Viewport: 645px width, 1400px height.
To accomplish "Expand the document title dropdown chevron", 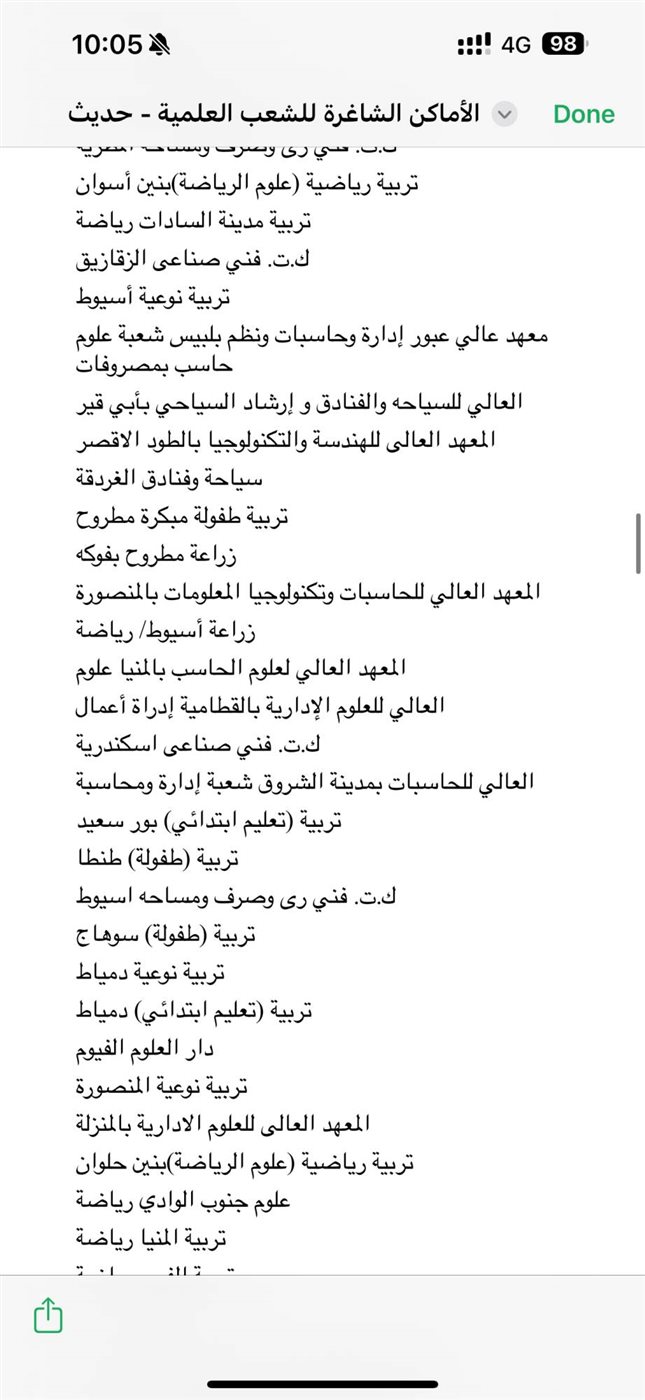I will (x=505, y=114).
